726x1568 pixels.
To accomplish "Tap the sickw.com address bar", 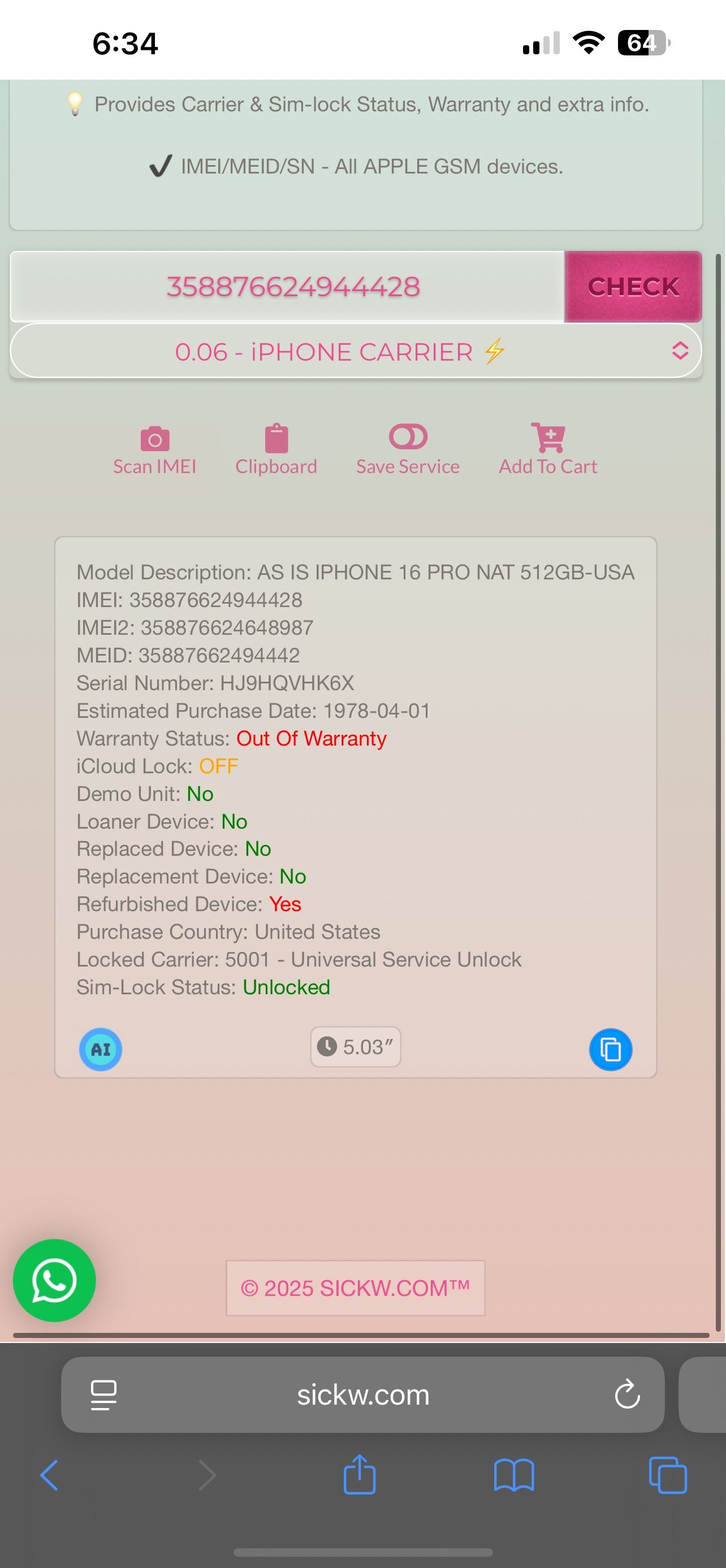I will point(363,1394).
